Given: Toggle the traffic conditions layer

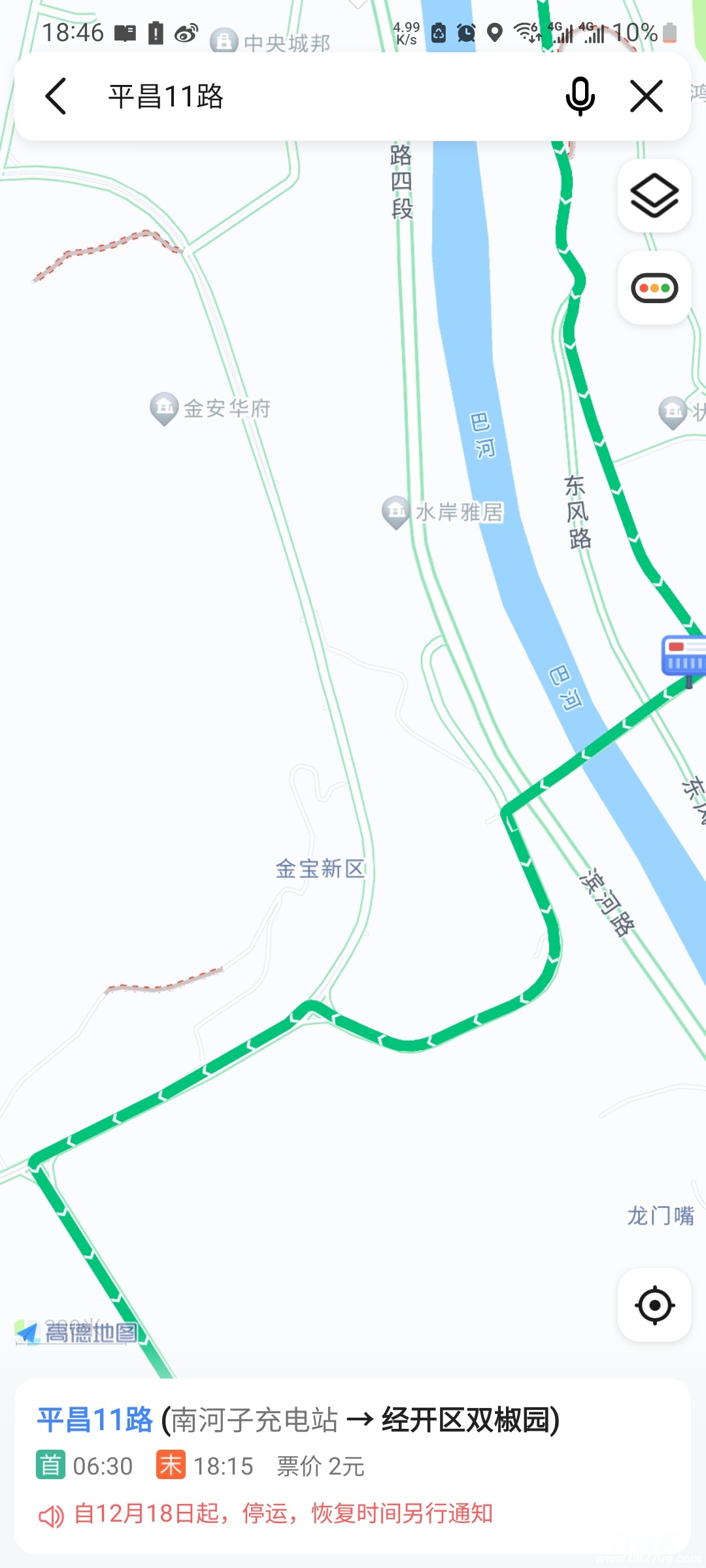Looking at the screenshot, I should [x=654, y=288].
